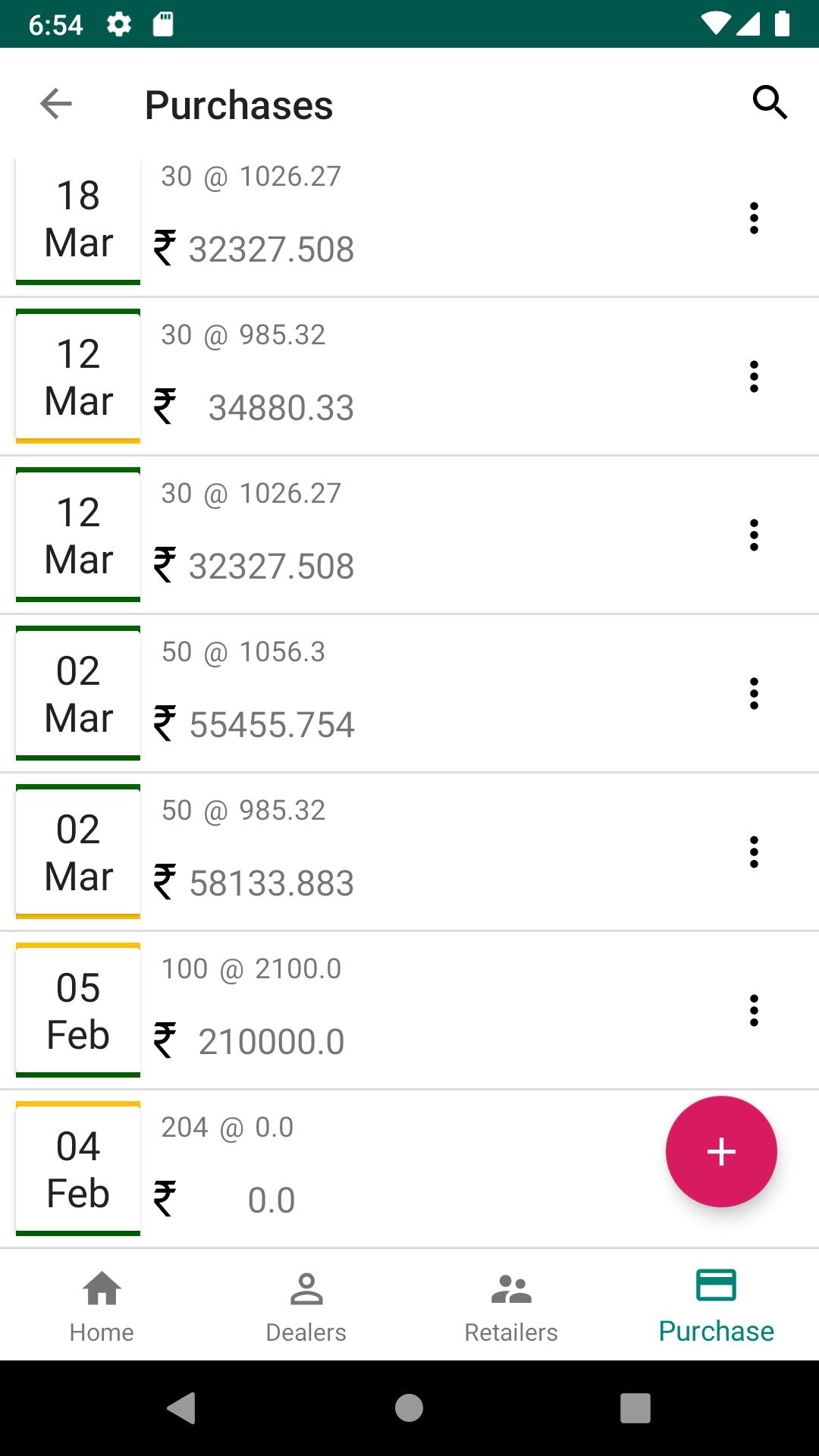The image size is (819, 1456).
Task: Open options for 05 Feb 210000.0 purchase
Action: click(x=754, y=1011)
